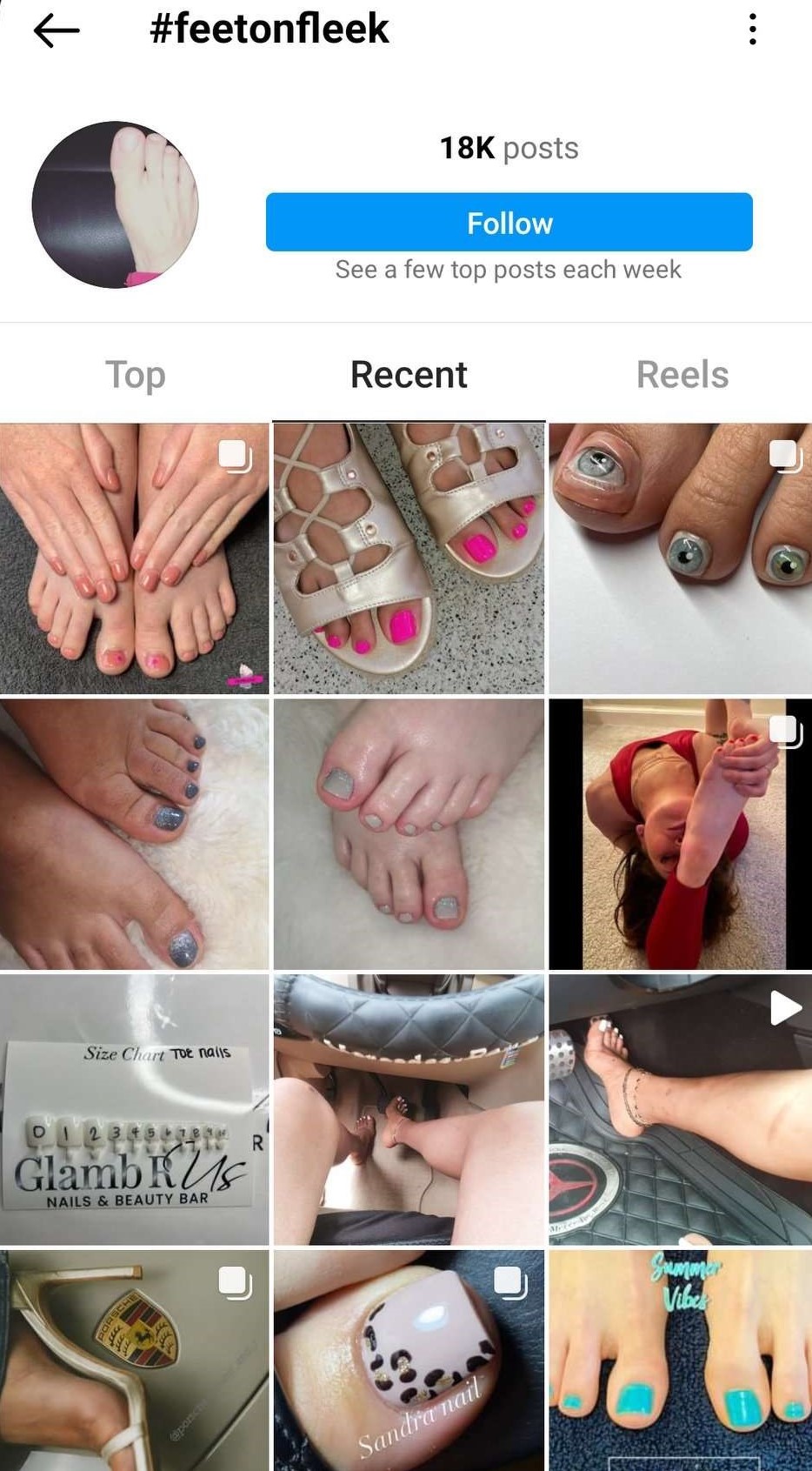Follow the #feetonfleek hashtag
The height and width of the screenshot is (1471, 812).
(x=509, y=223)
